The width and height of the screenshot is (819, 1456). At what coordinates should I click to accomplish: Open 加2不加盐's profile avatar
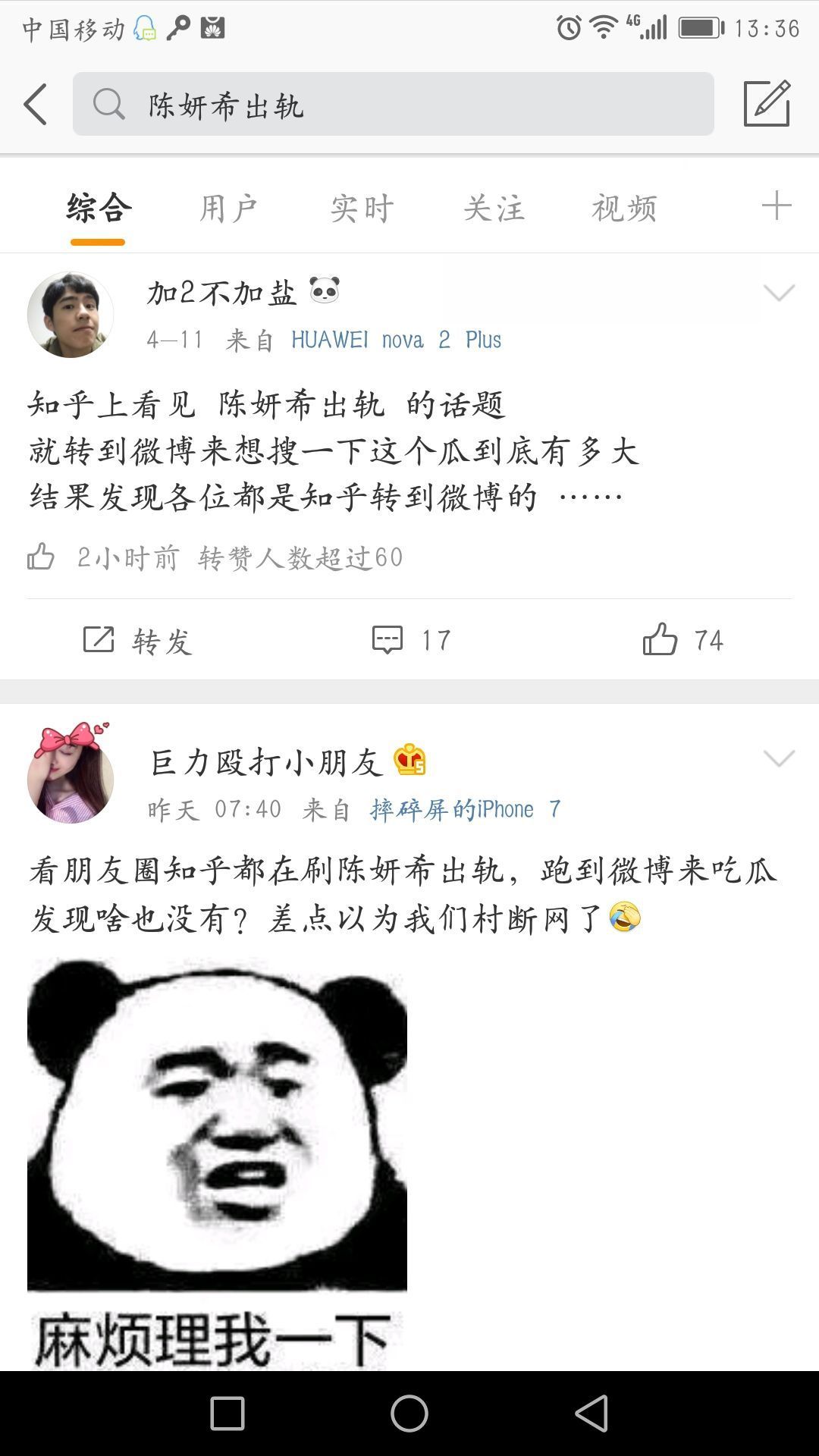[71, 315]
